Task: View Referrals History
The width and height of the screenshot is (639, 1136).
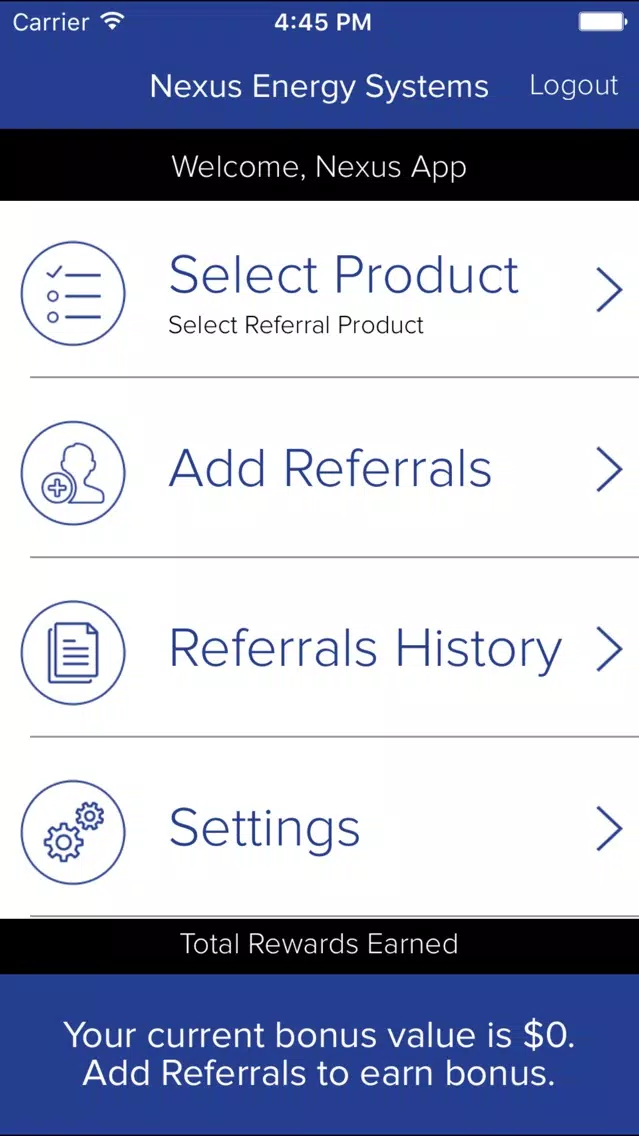Action: pos(320,648)
